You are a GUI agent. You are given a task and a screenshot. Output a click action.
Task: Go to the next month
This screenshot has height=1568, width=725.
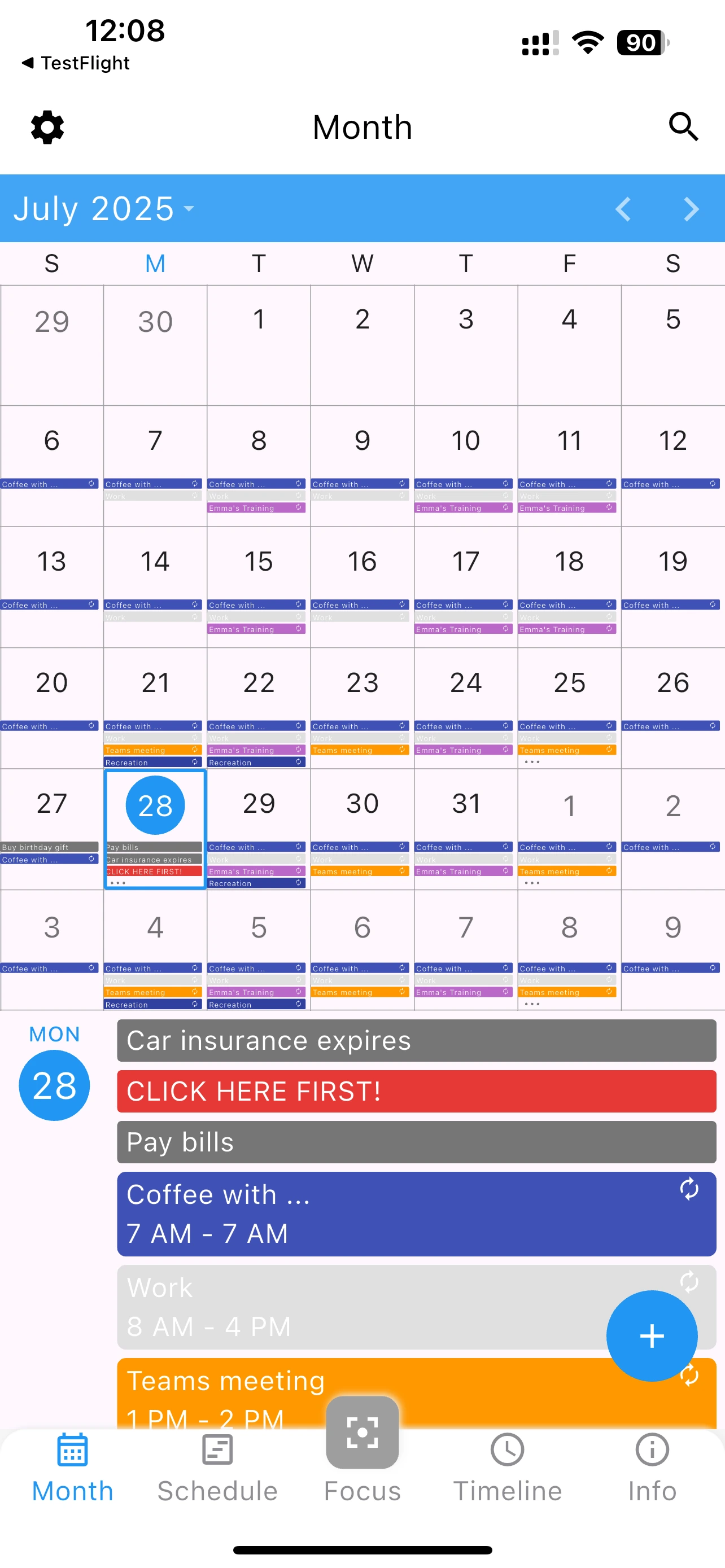point(691,209)
